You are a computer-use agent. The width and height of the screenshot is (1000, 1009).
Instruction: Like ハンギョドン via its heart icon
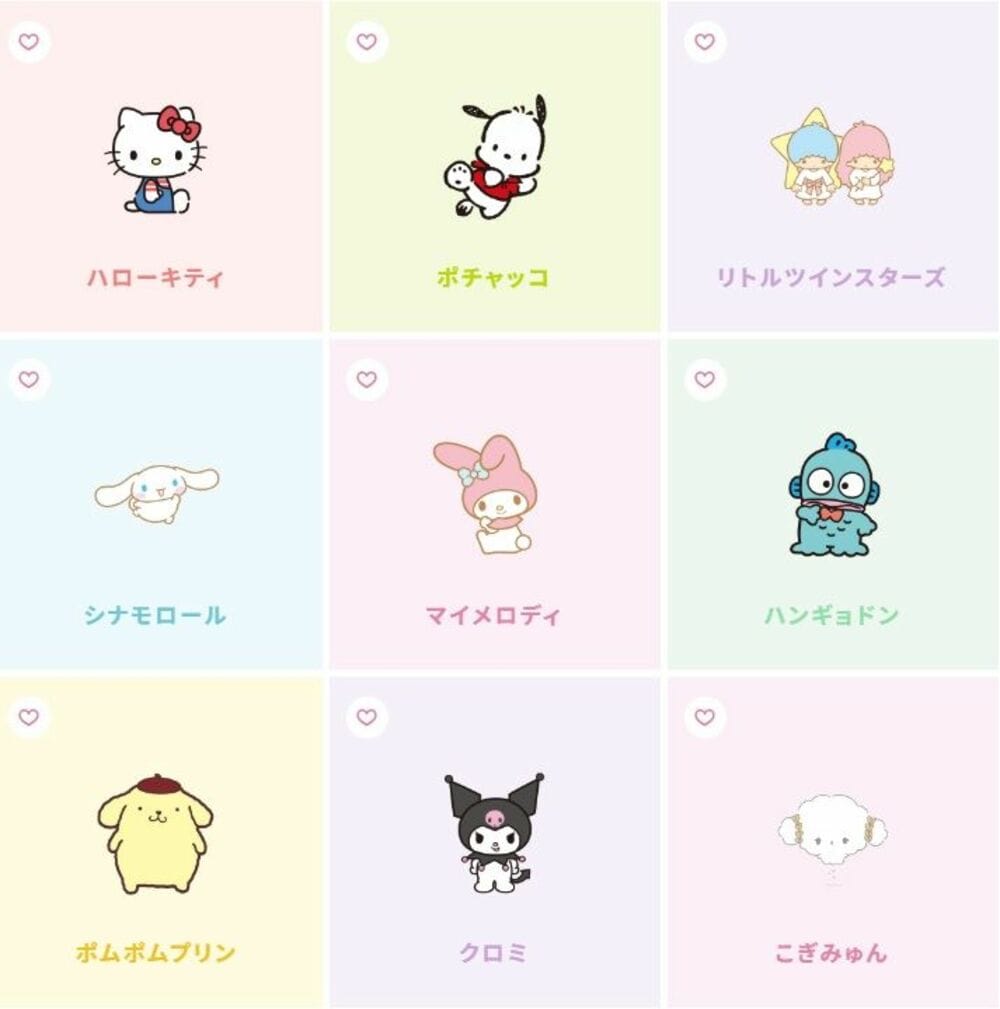point(705,380)
